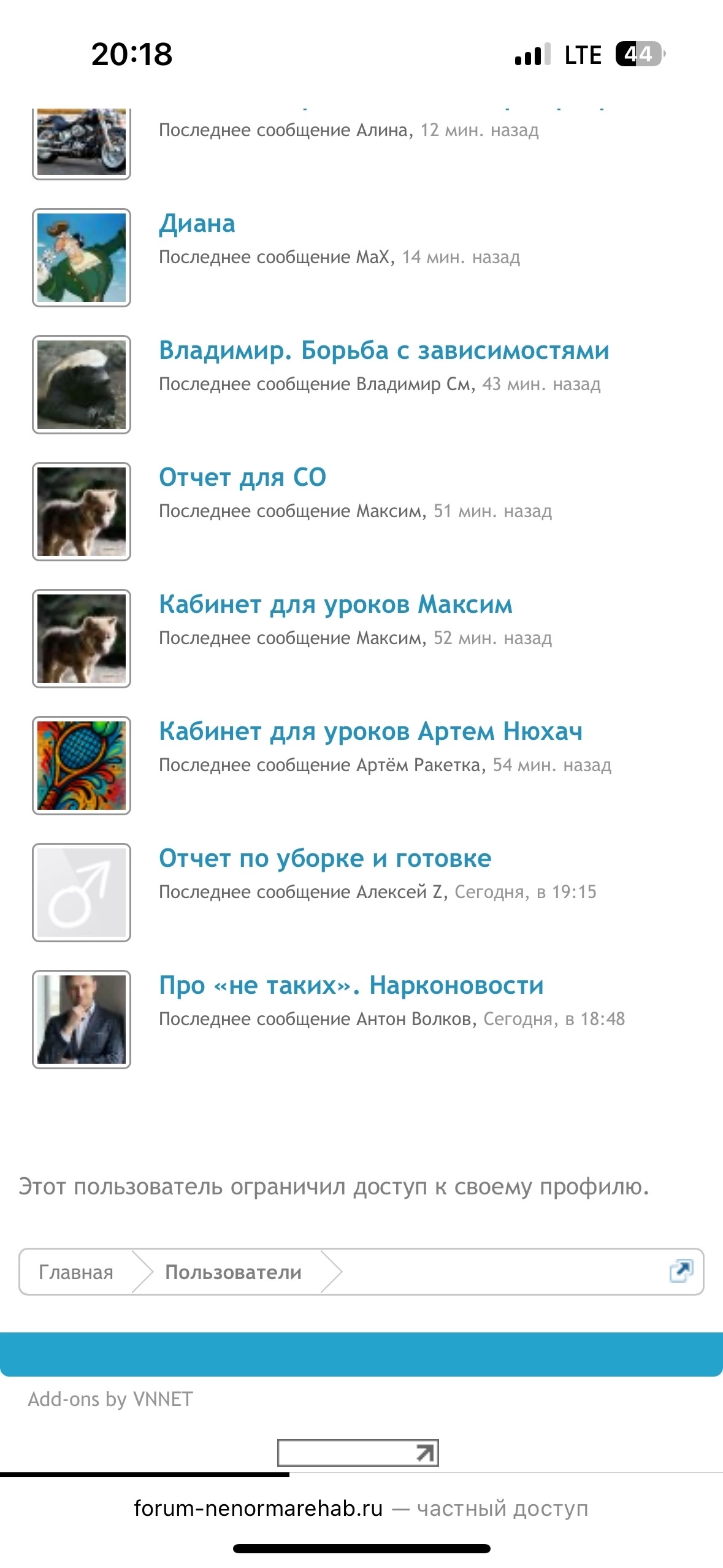Go to Главная in the breadcrumb
Screen dimensions: 723x1568
click(76, 1272)
